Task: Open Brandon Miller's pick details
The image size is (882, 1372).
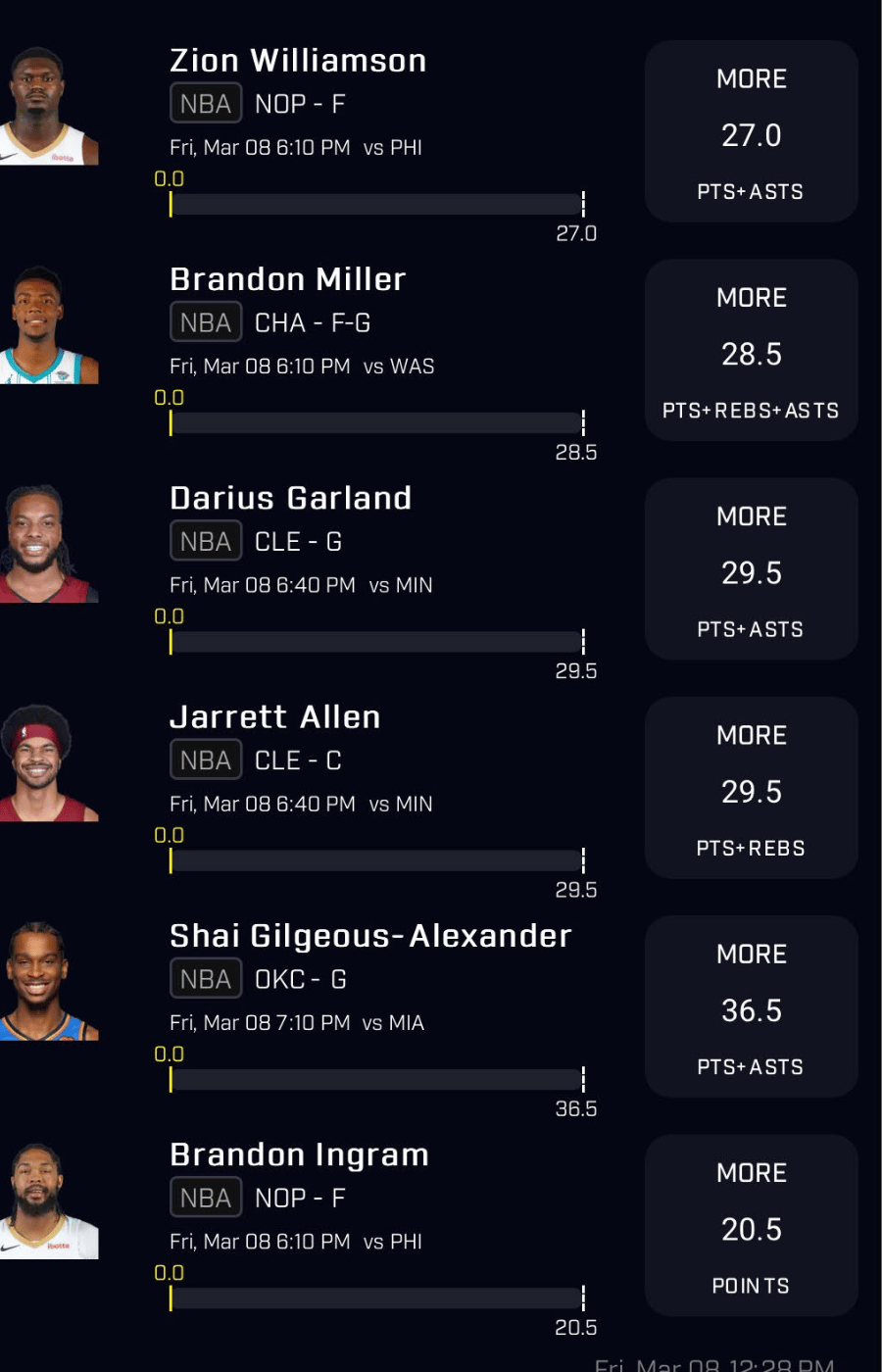Action: 287,279
